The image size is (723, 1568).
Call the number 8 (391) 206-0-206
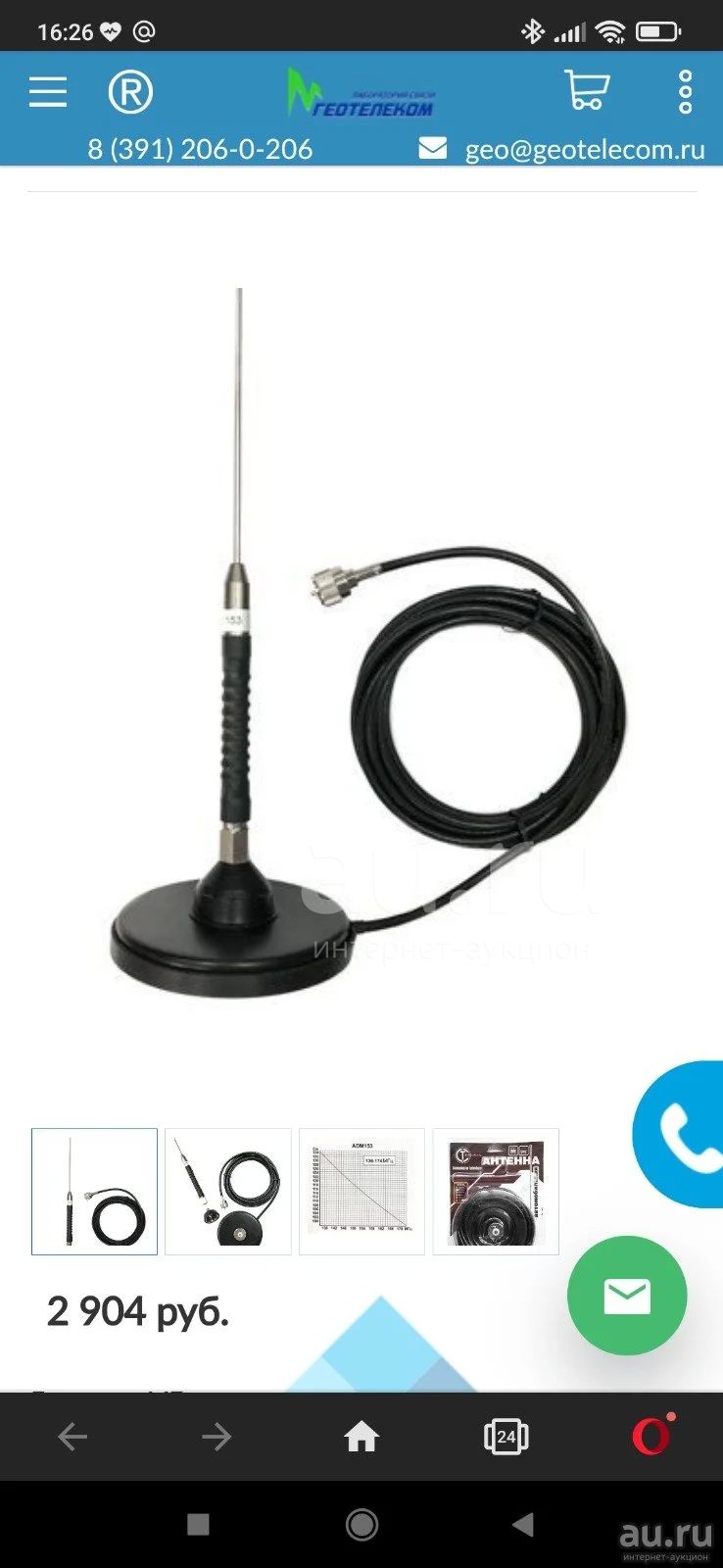(x=200, y=149)
